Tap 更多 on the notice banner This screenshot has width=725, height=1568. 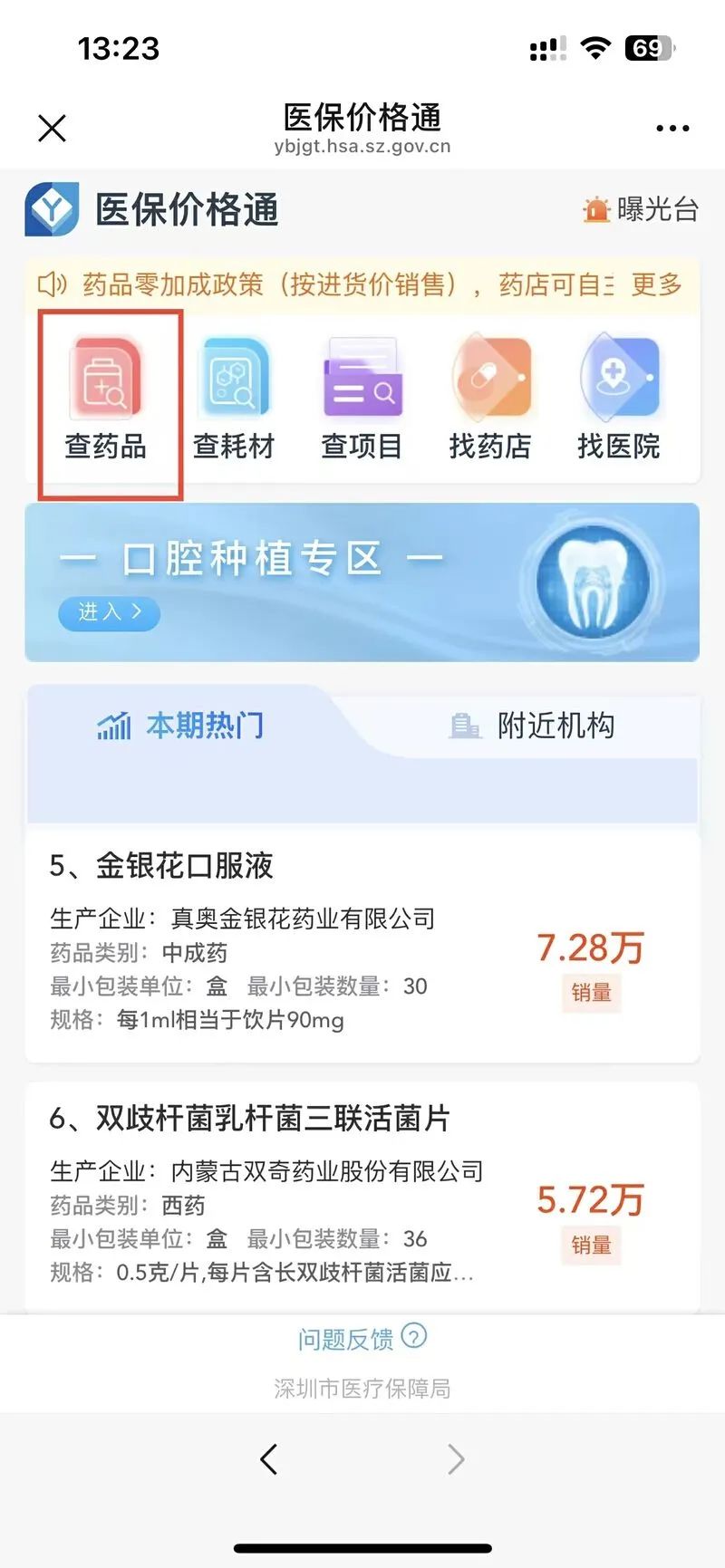[x=657, y=284]
